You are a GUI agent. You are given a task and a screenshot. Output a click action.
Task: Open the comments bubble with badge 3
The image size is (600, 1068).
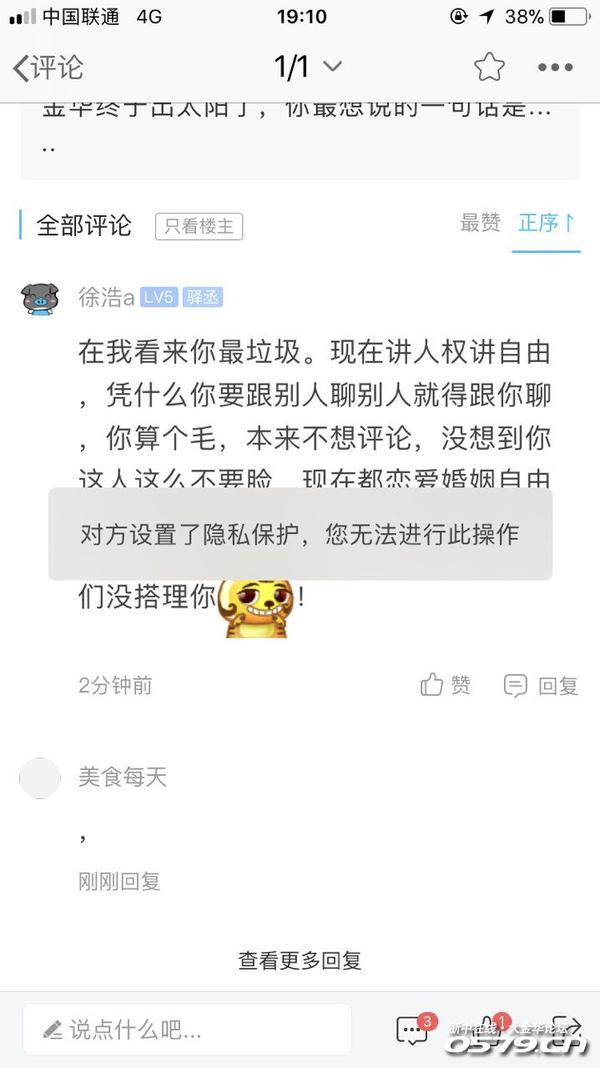(x=412, y=1030)
